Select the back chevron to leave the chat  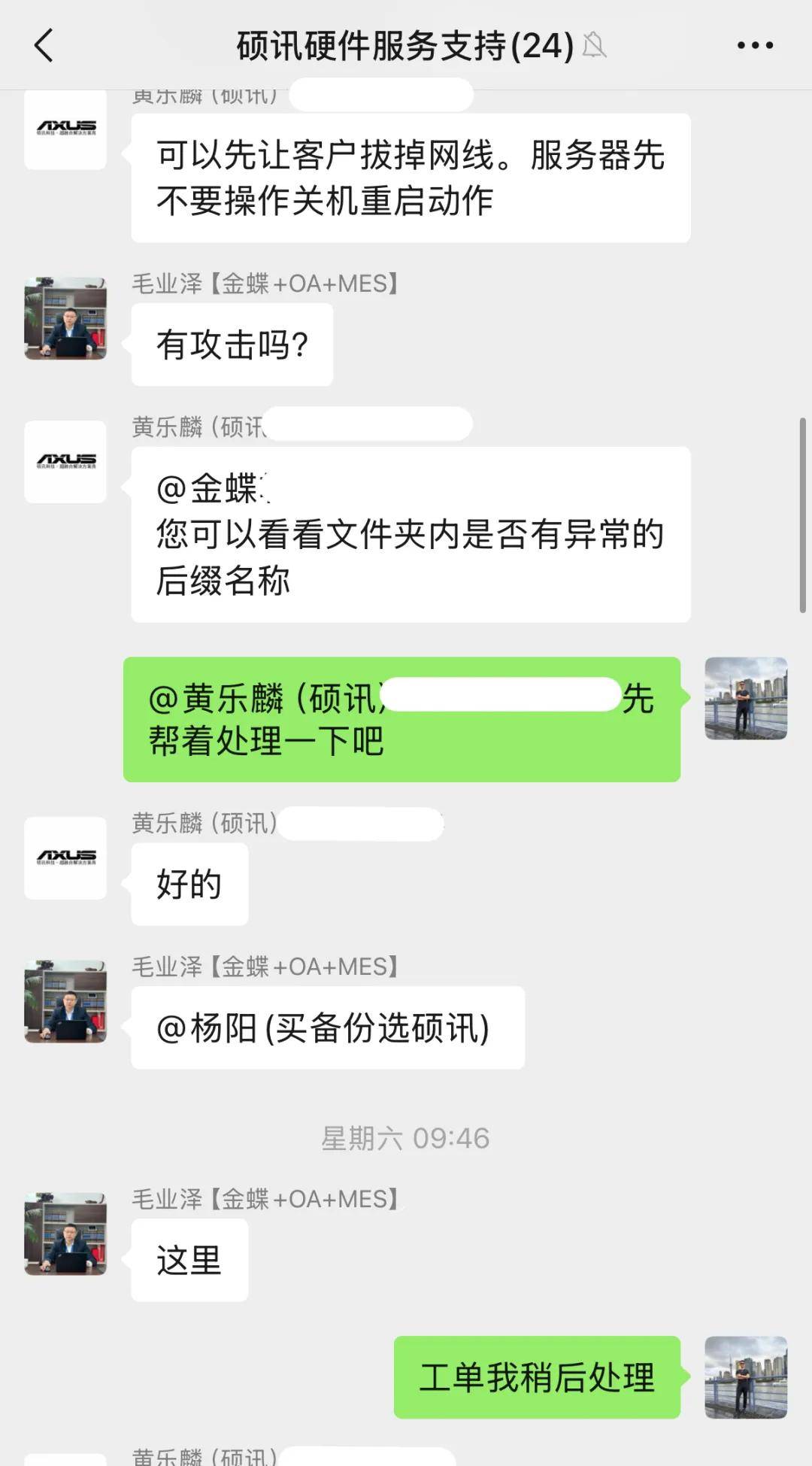point(43,45)
